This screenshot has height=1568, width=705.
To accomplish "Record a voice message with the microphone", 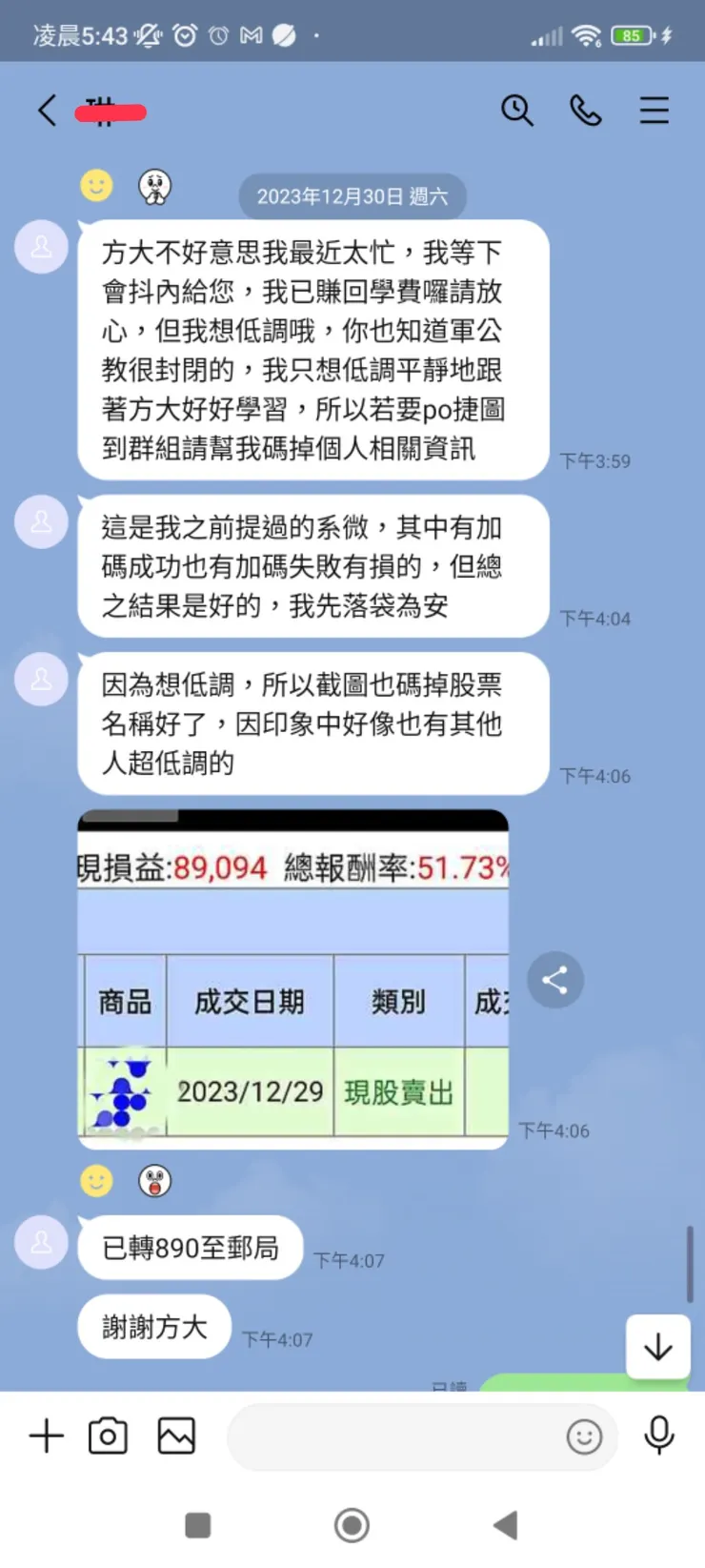I will point(658,1436).
